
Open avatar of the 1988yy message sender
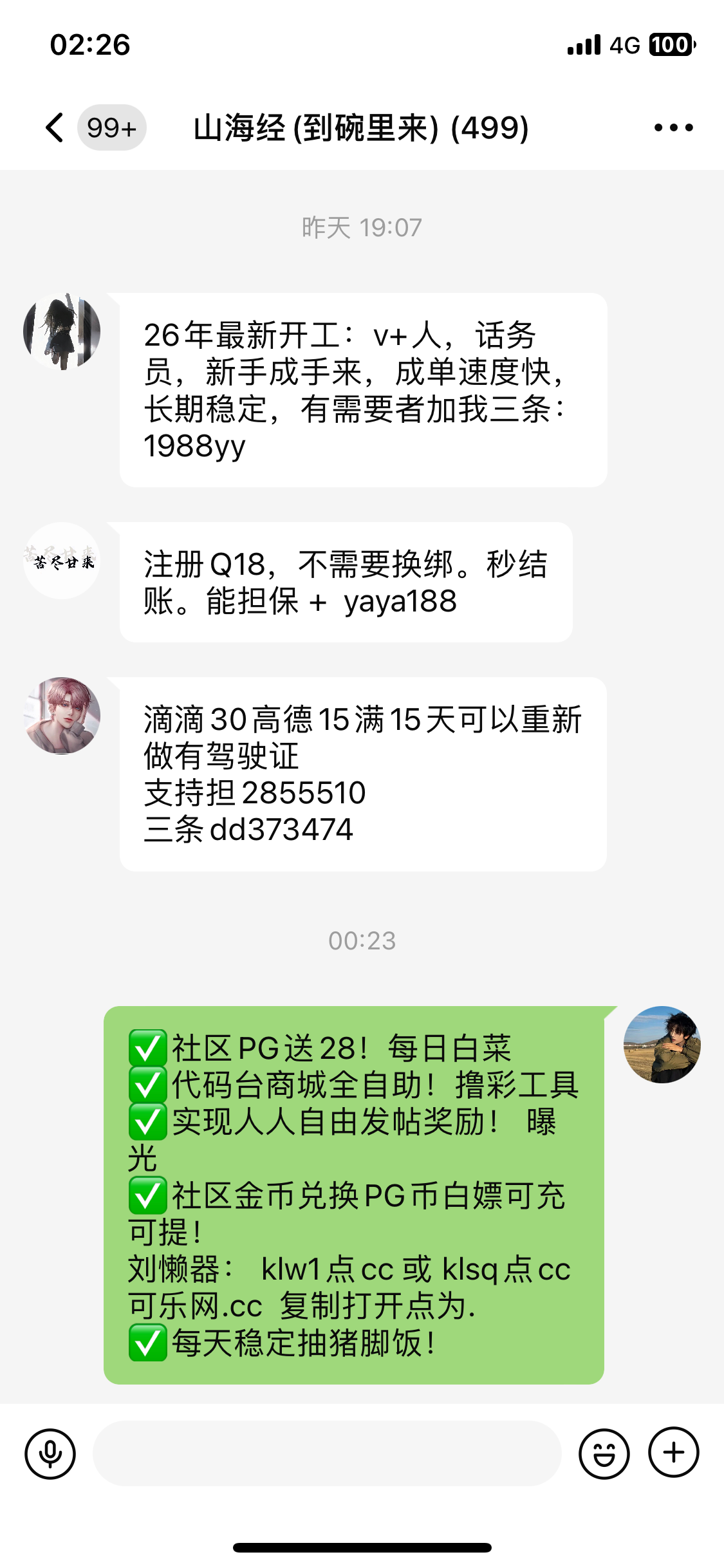(62, 332)
